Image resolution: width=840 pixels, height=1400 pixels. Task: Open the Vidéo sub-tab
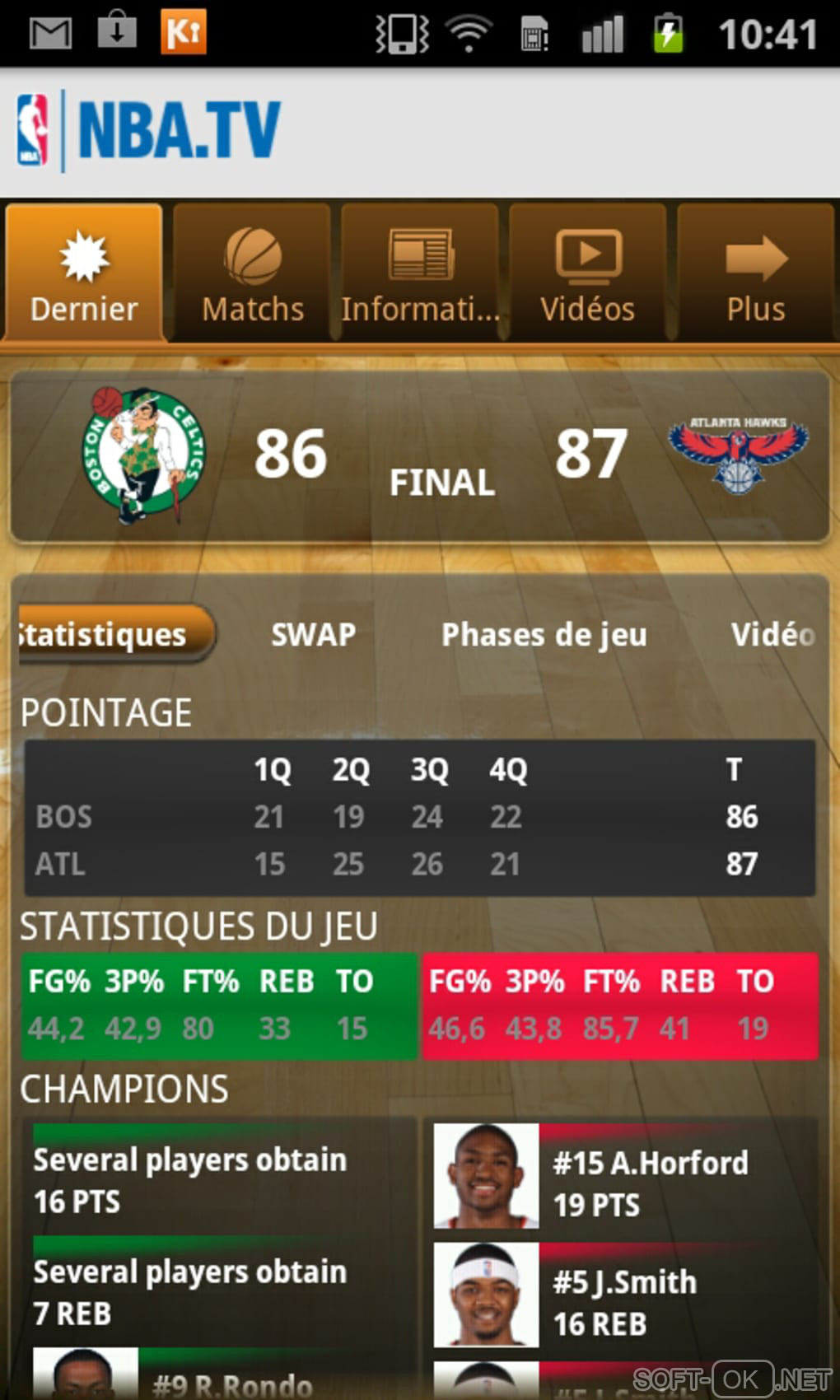(x=772, y=634)
